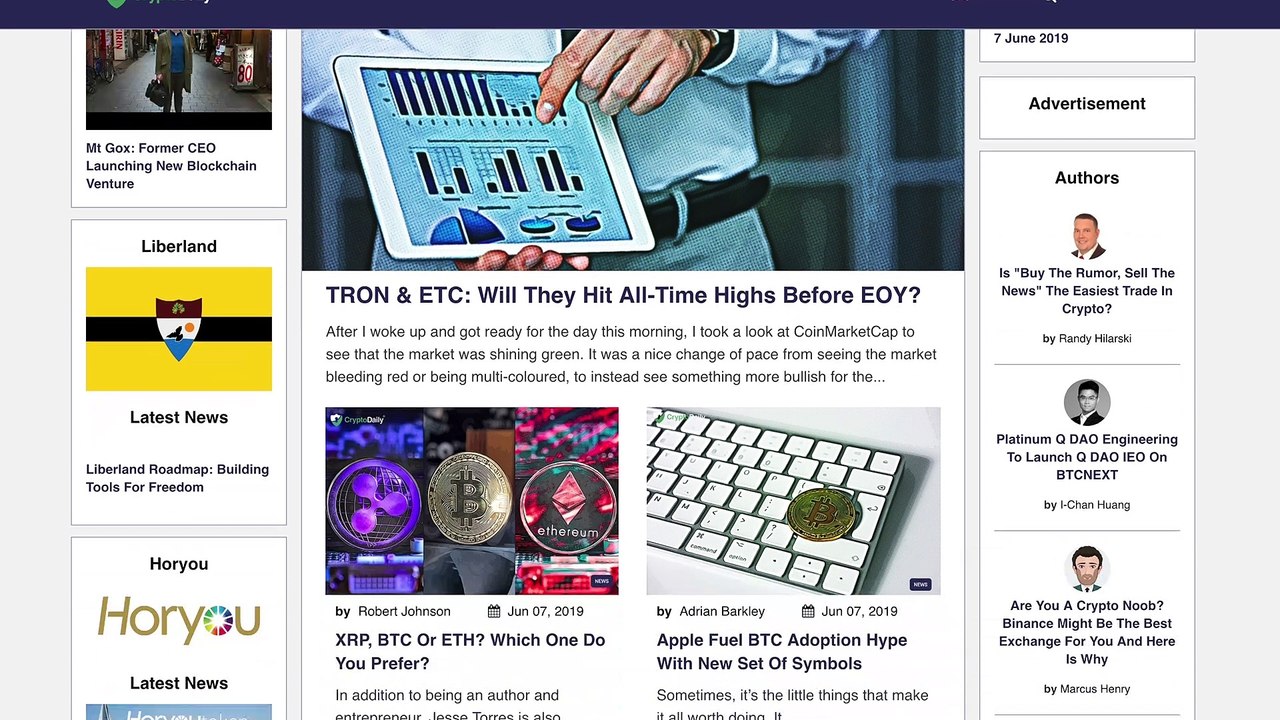
Task: Open the tablet chart featured image
Action: coord(633,150)
